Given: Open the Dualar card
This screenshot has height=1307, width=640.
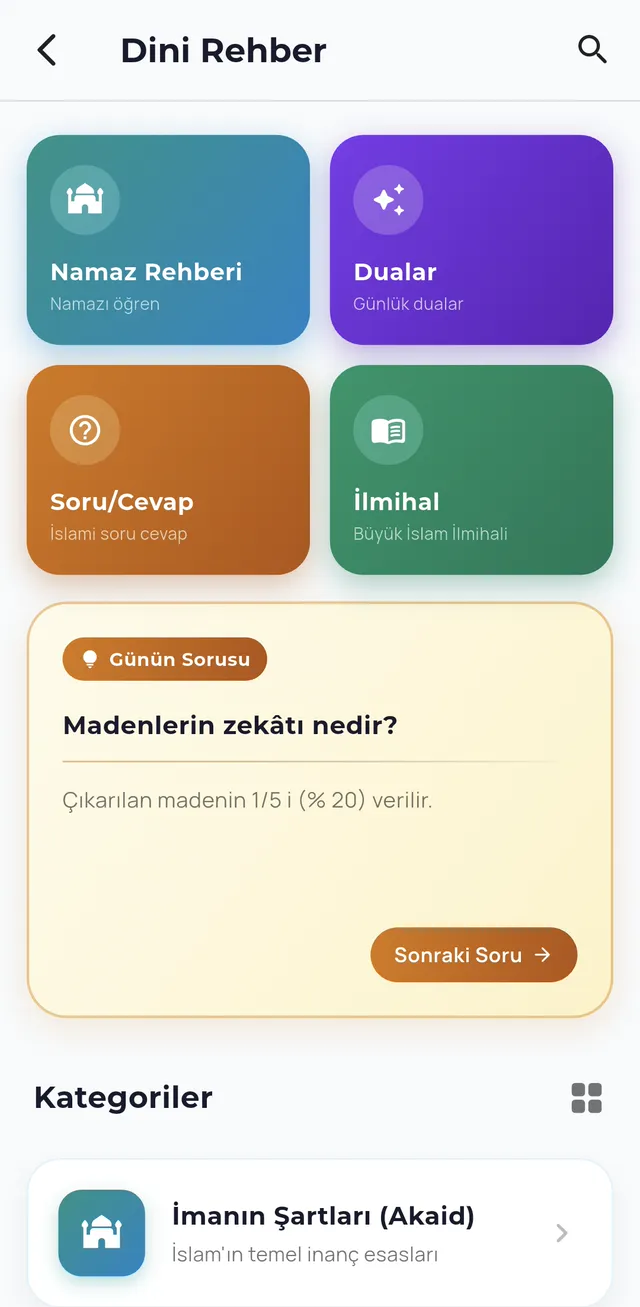Looking at the screenshot, I should click(x=471, y=240).
